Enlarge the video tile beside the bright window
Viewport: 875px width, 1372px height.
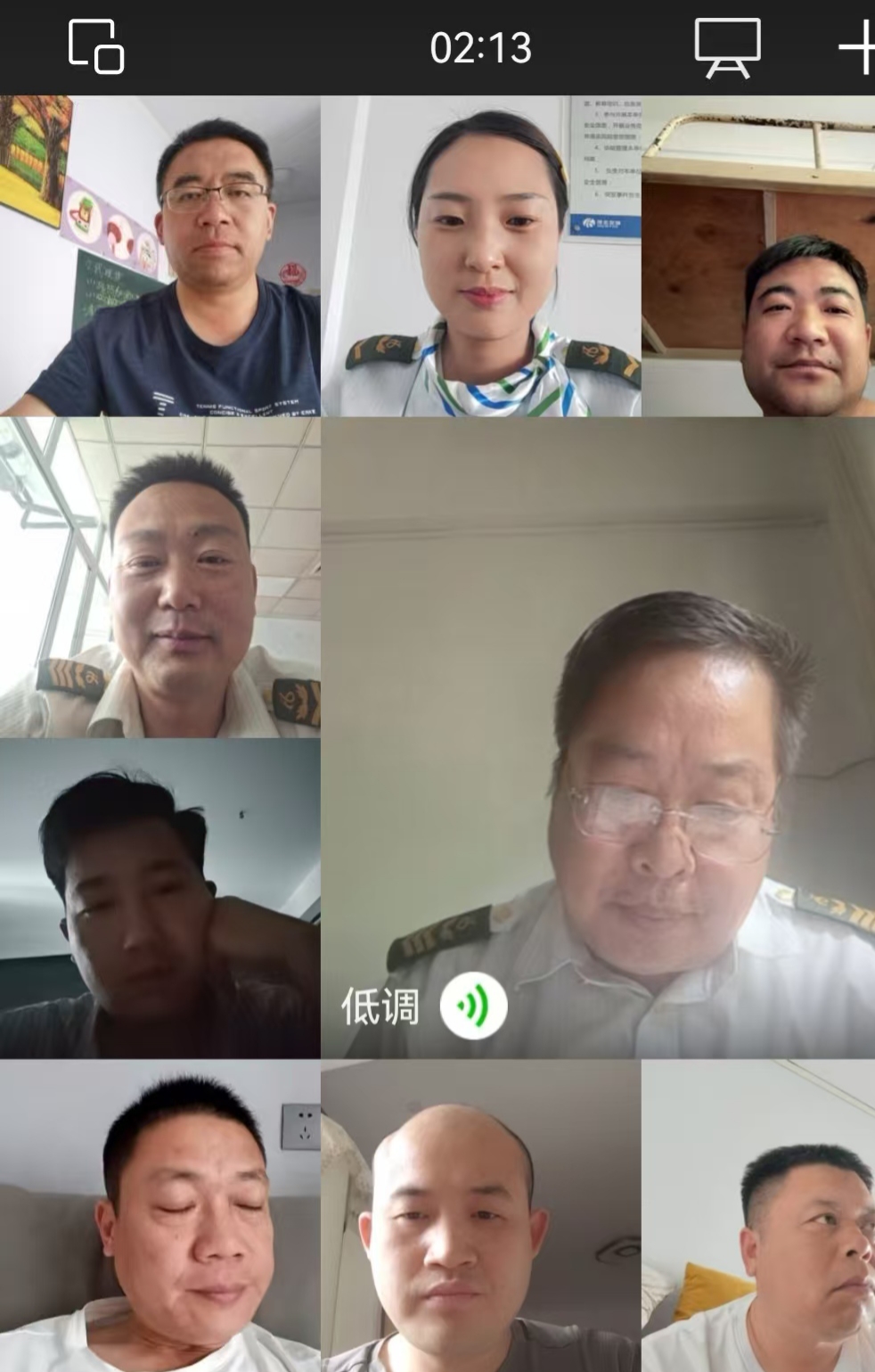[160, 577]
